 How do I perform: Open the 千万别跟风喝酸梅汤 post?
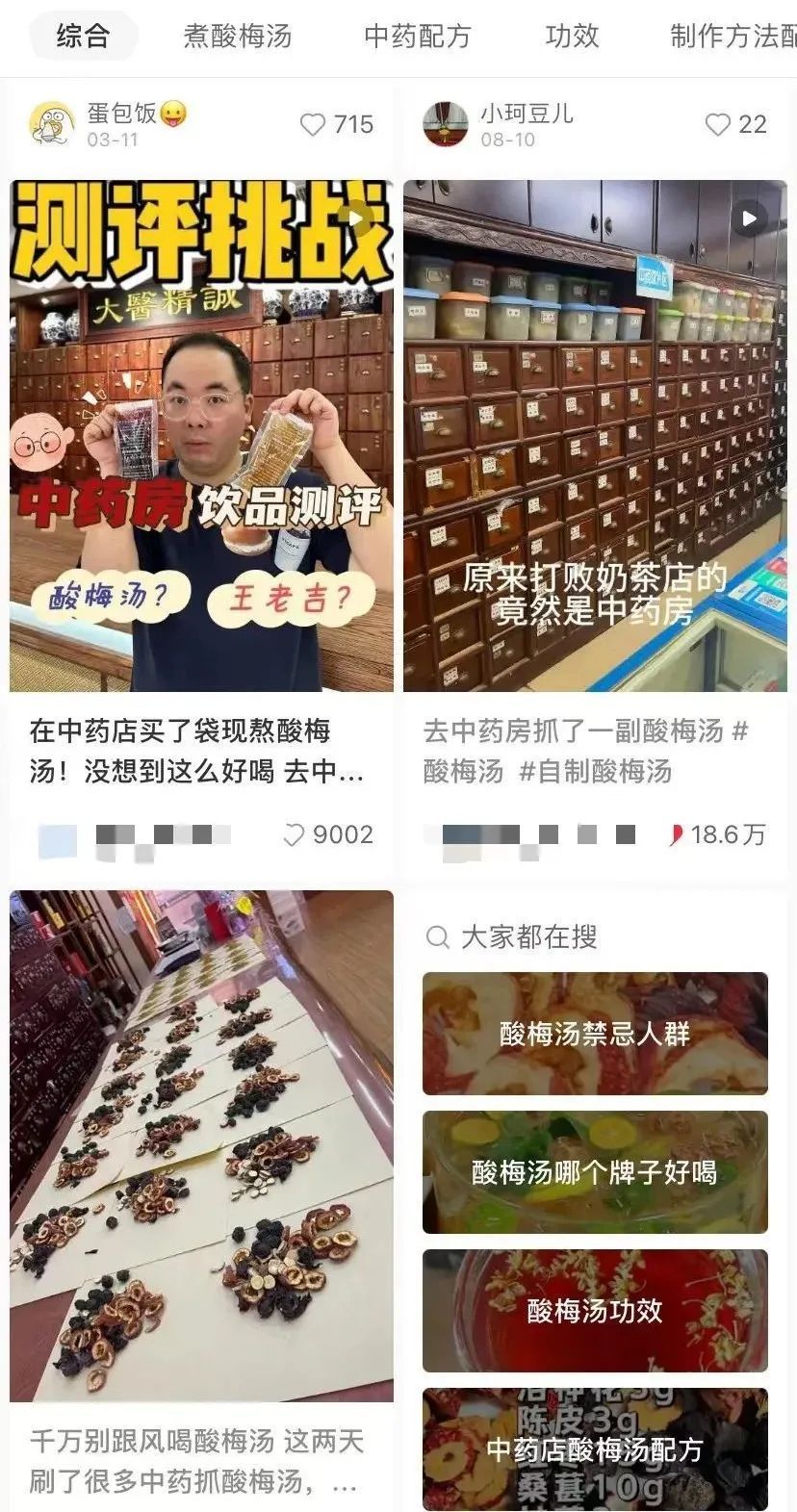(x=201, y=1145)
